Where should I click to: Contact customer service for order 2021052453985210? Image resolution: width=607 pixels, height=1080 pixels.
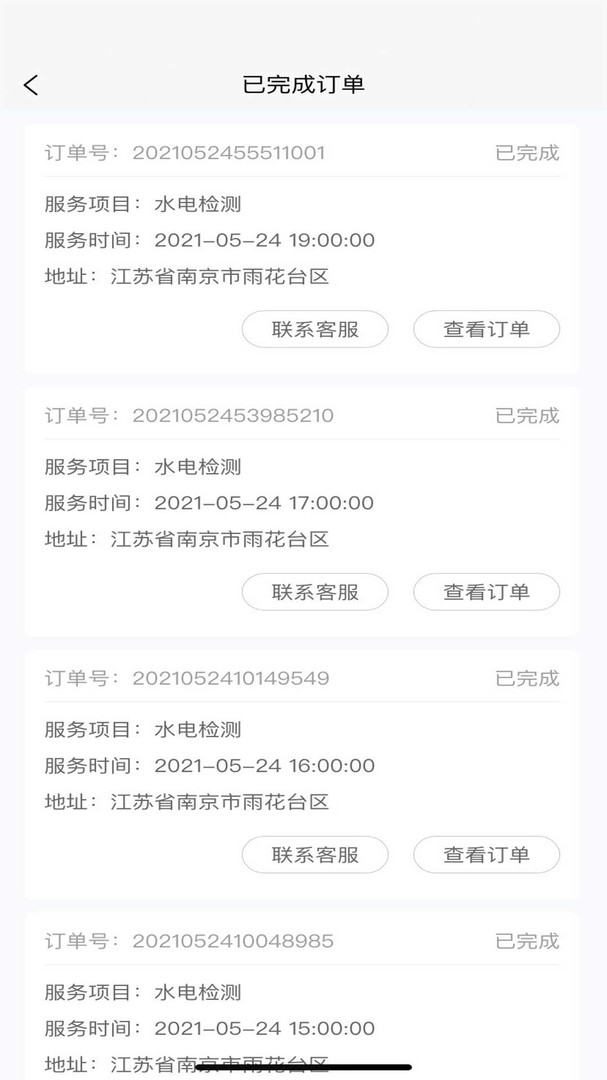[315, 592]
